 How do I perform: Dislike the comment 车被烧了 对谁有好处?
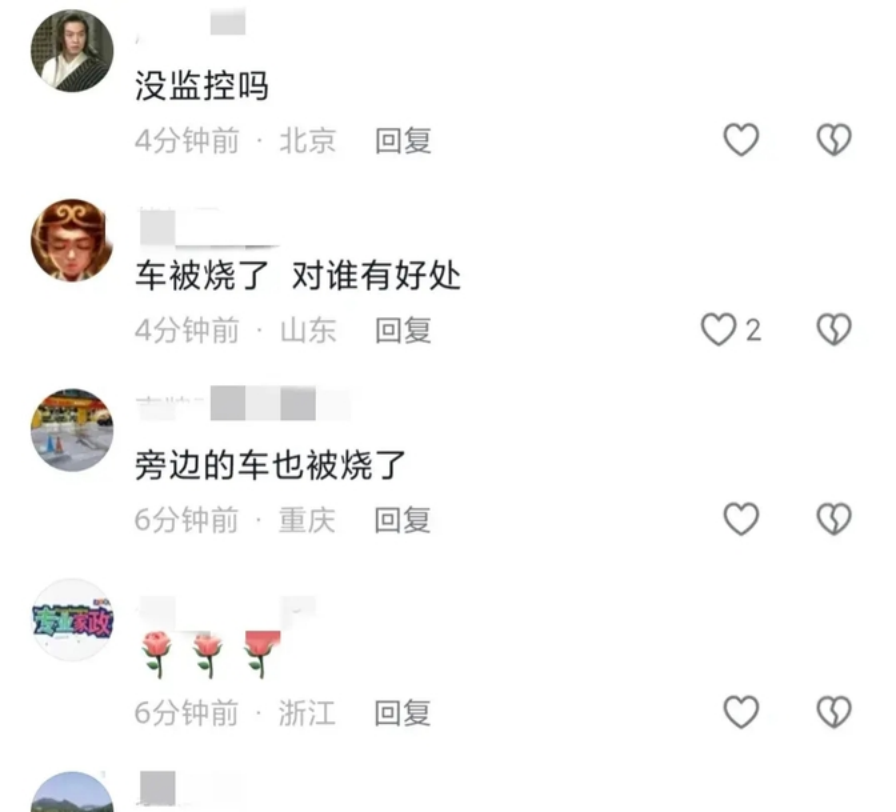tap(834, 329)
